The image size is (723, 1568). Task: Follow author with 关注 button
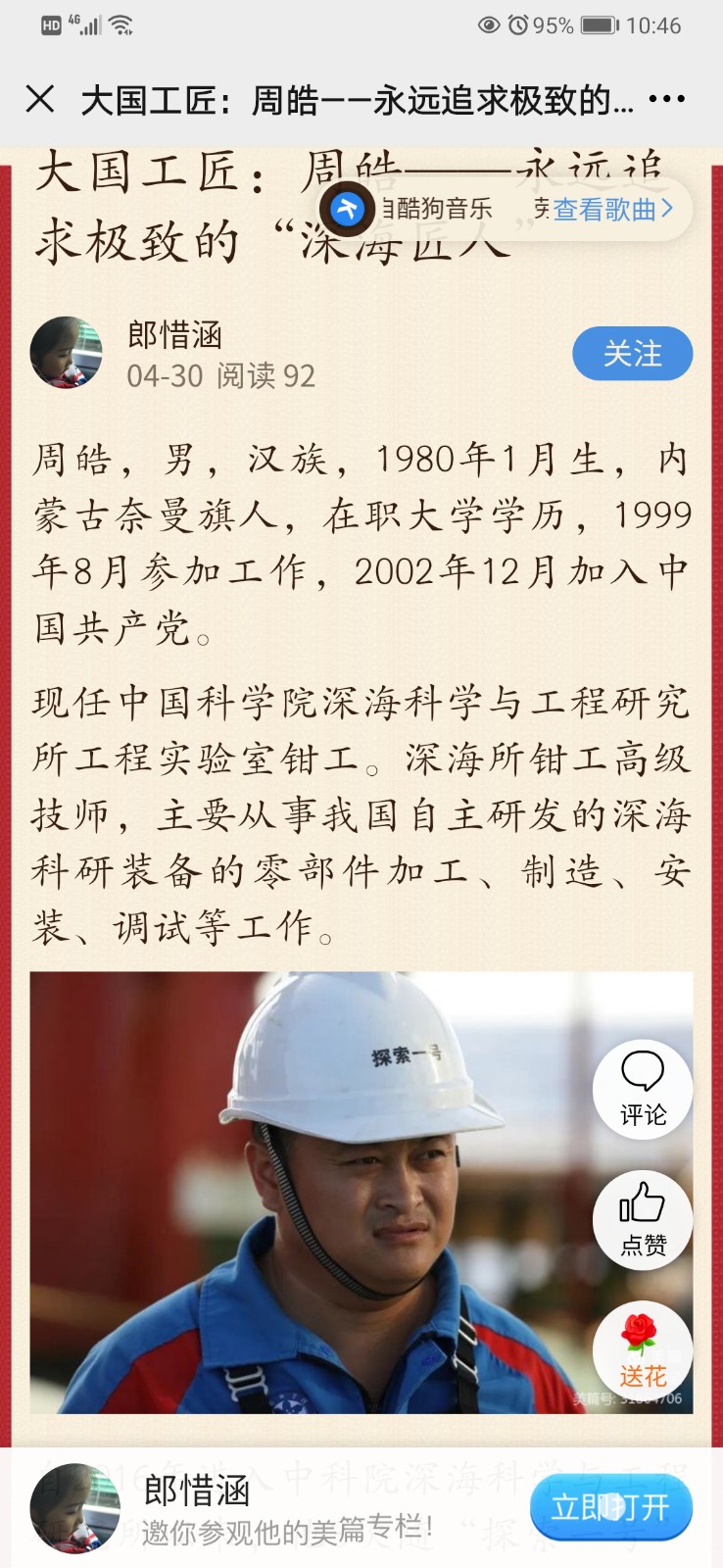(x=632, y=354)
